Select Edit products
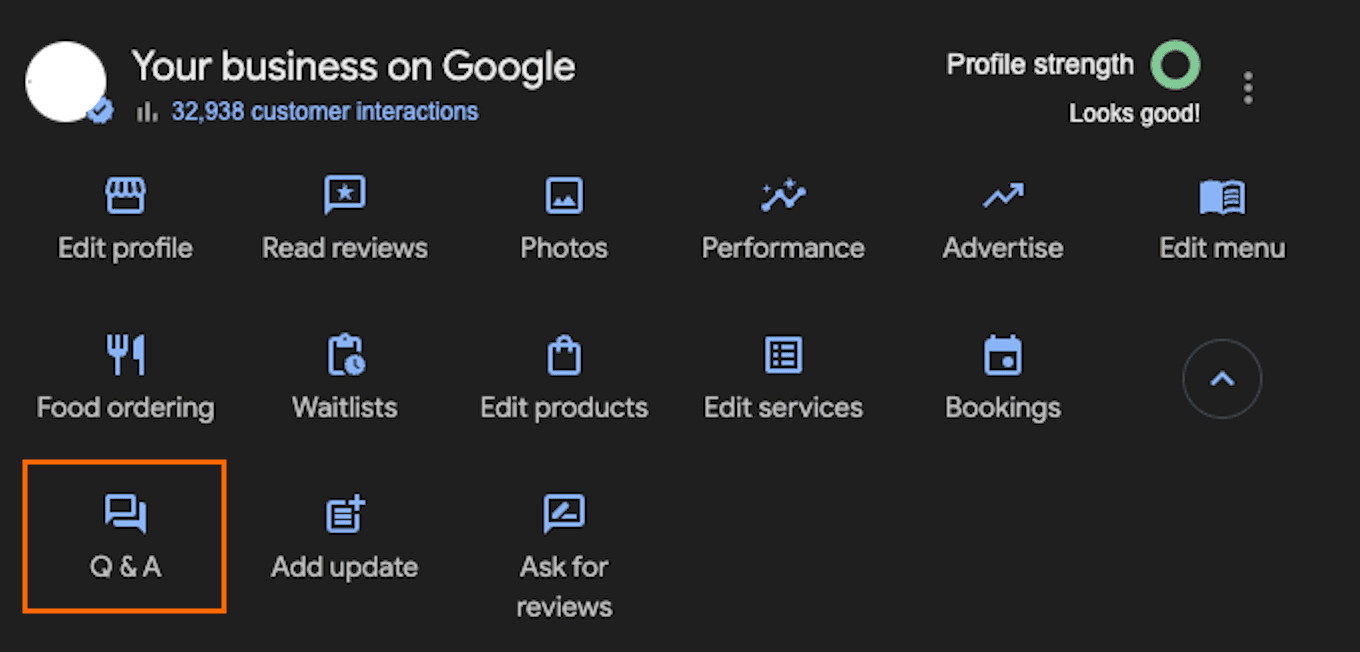 [564, 378]
